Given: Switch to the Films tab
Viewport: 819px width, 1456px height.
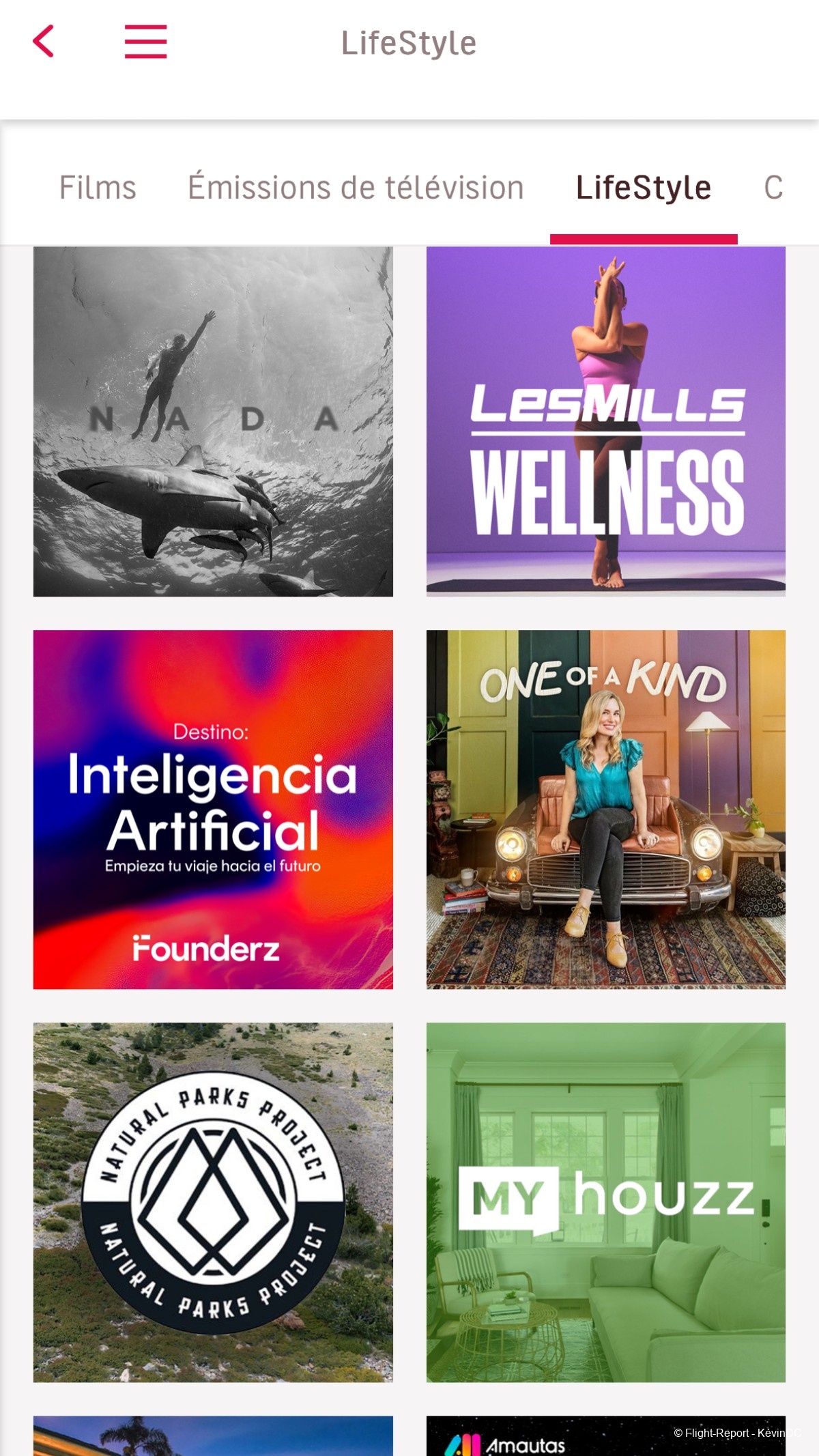Looking at the screenshot, I should pyautogui.click(x=98, y=188).
